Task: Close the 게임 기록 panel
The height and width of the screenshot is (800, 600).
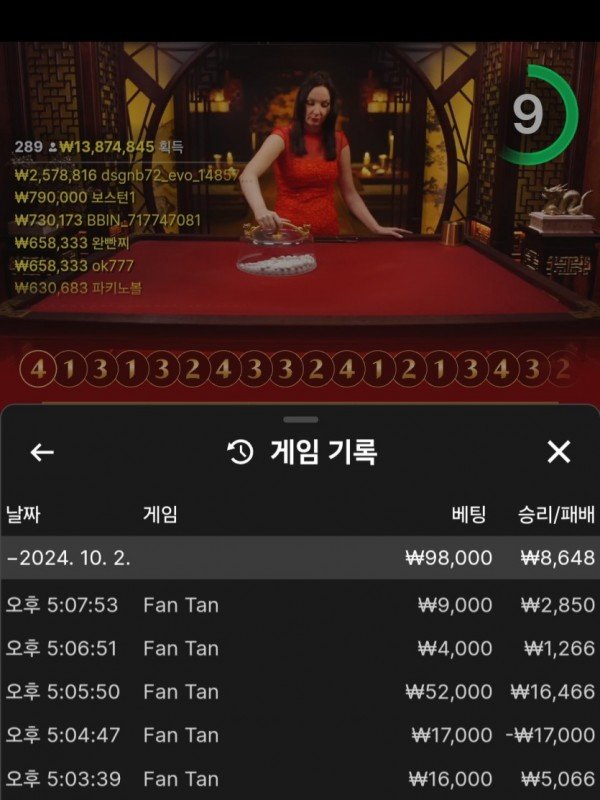Action: (x=559, y=452)
